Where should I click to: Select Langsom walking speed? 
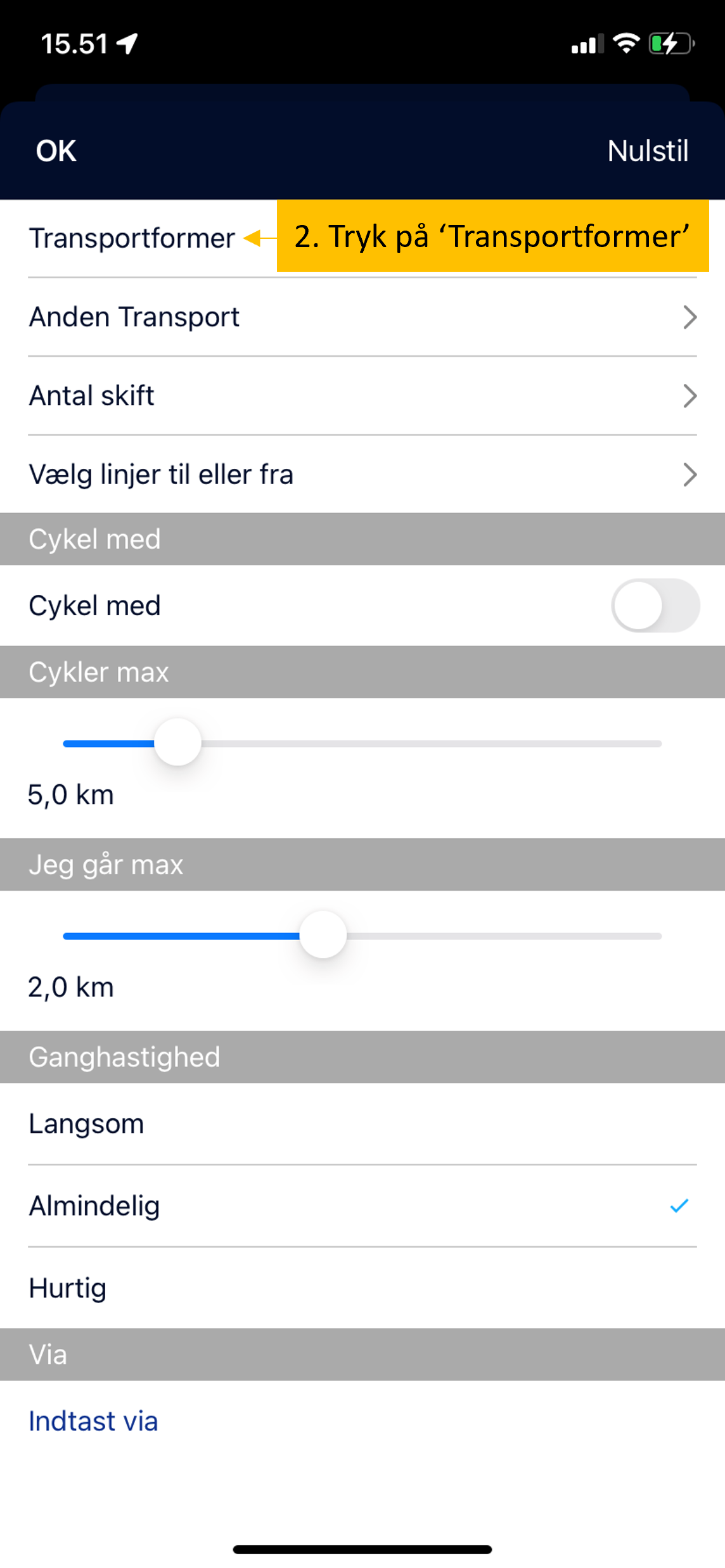tap(362, 1124)
